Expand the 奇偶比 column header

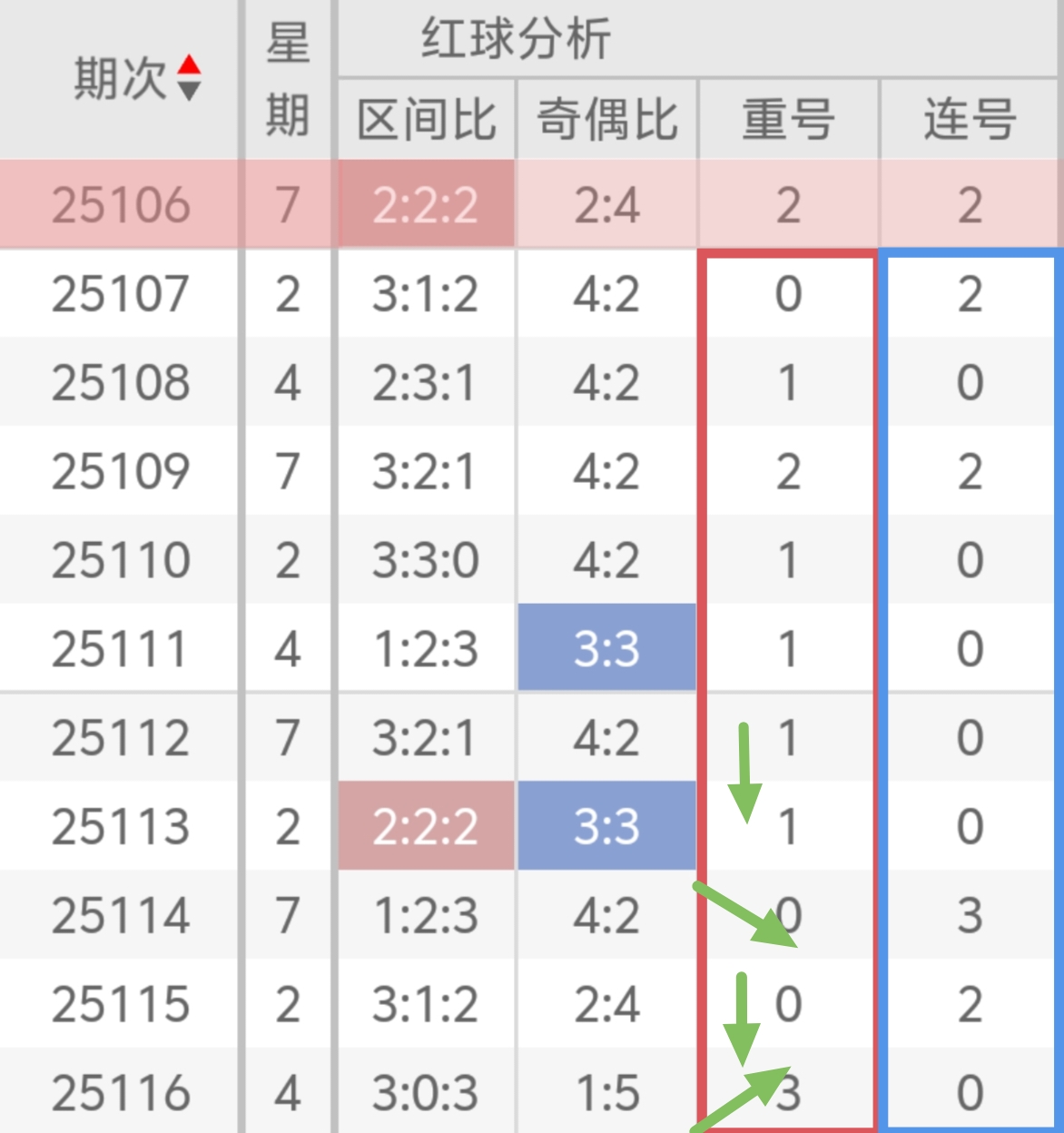coord(606,118)
